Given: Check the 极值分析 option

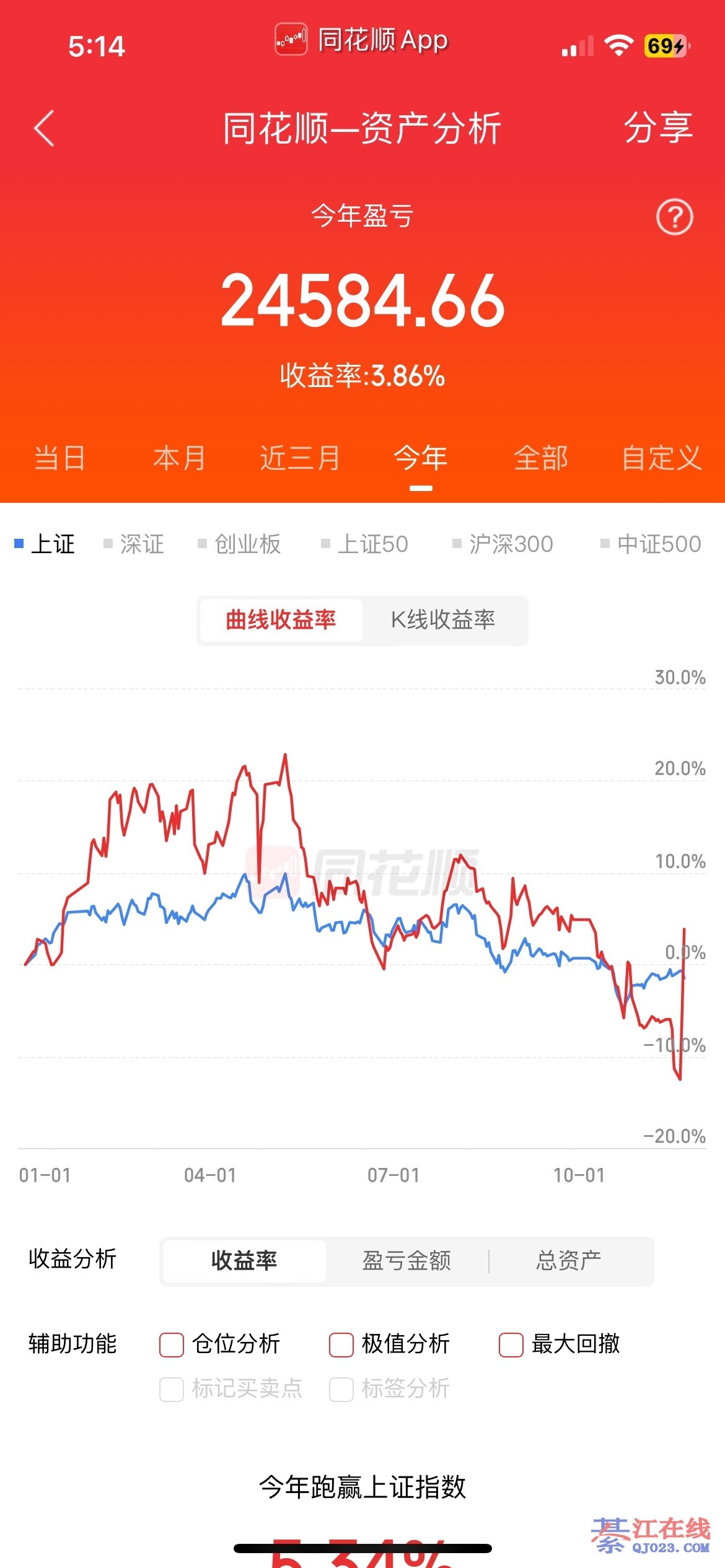Looking at the screenshot, I should pos(341,1344).
